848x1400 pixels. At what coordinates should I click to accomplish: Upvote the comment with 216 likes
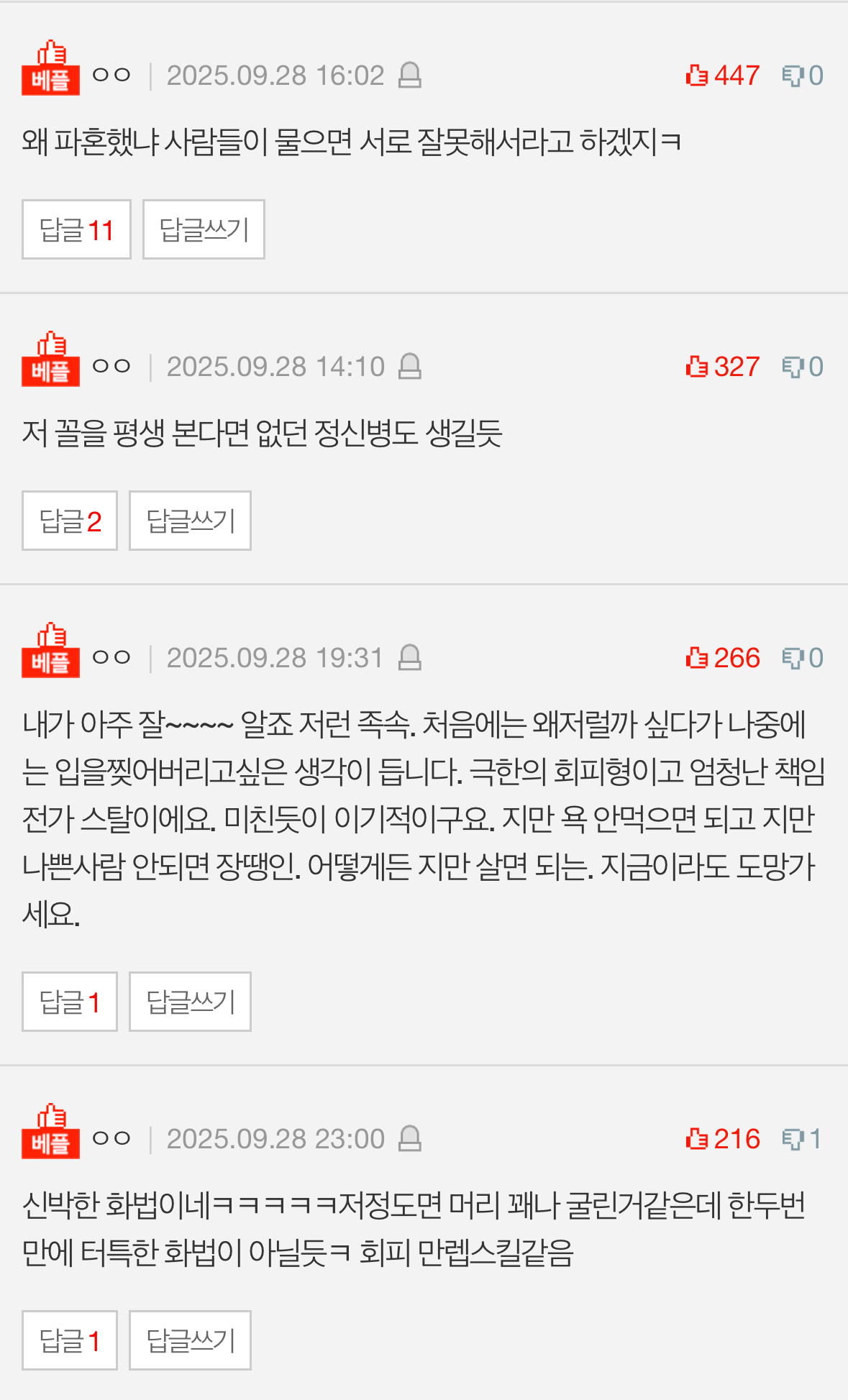pos(697,1138)
